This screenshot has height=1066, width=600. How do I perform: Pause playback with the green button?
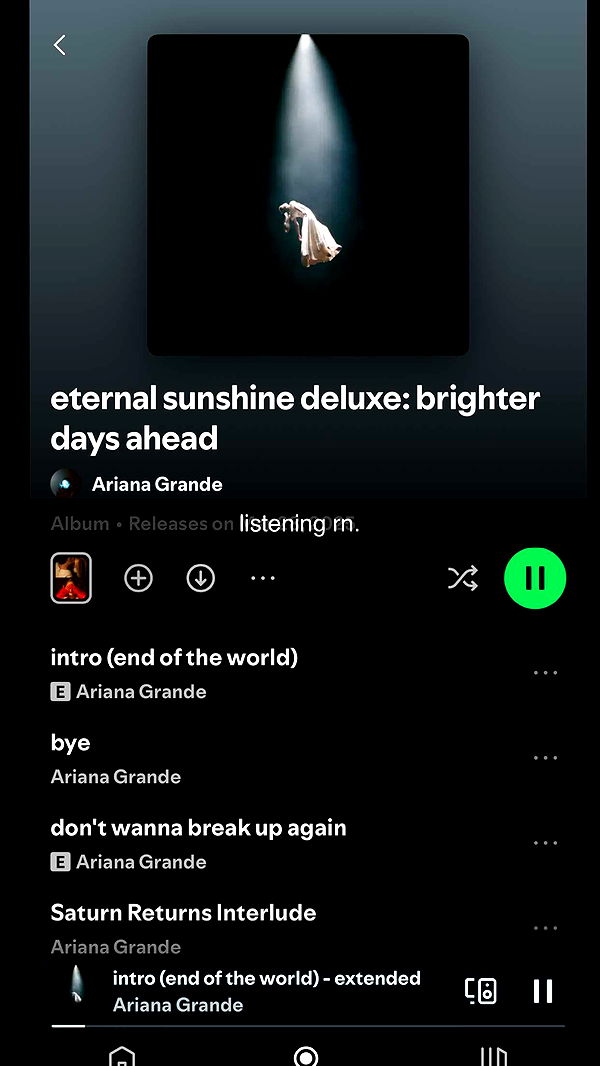click(x=535, y=578)
